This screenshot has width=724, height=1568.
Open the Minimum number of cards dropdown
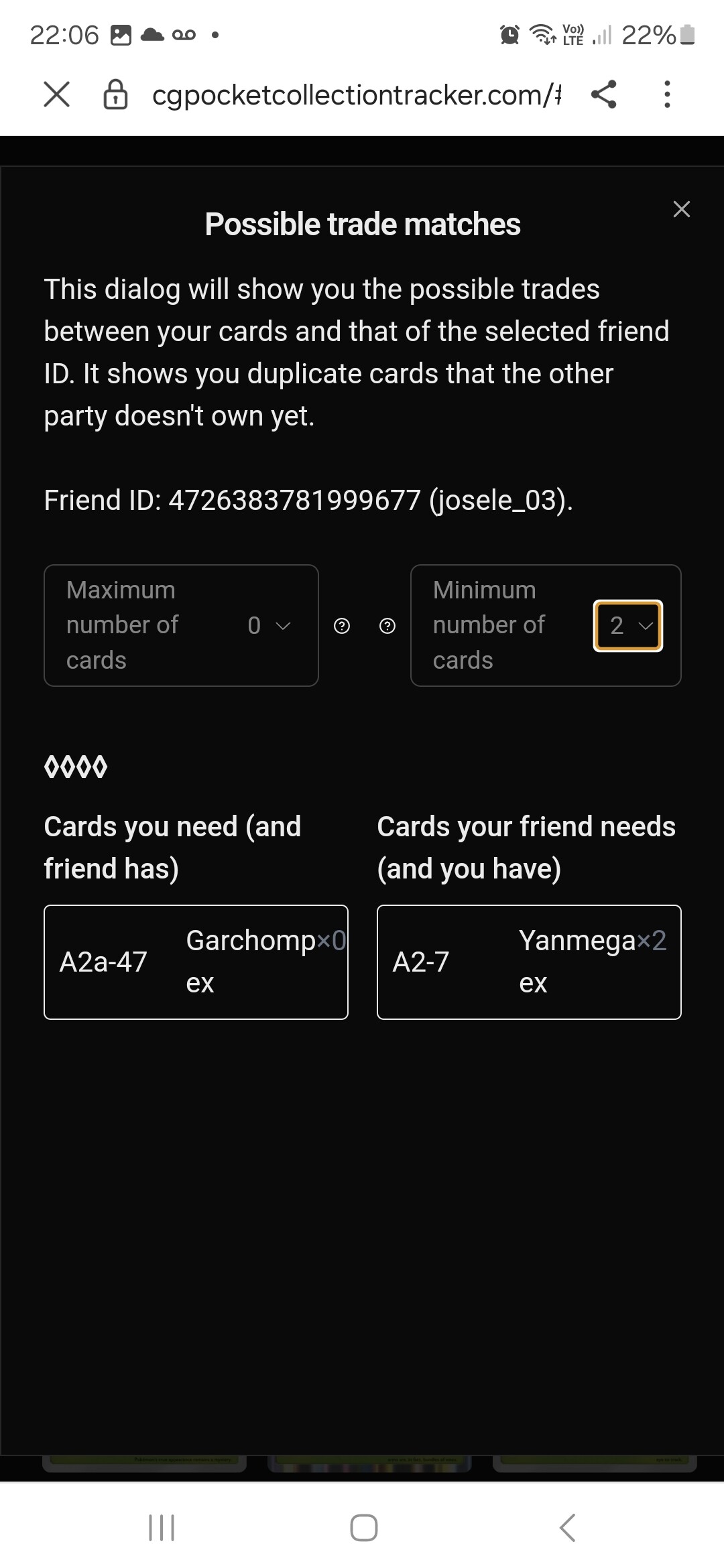click(x=628, y=625)
